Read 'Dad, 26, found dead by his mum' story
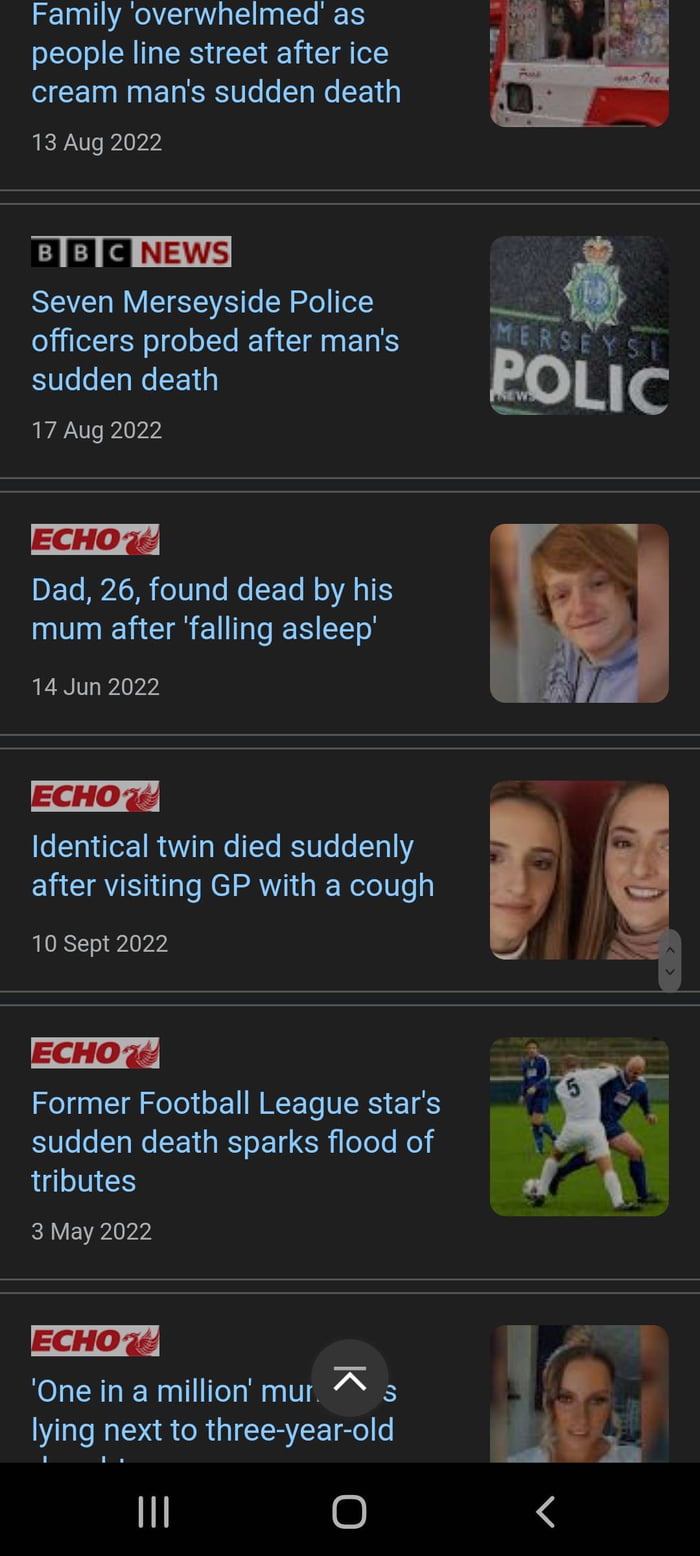 (x=212, y=608)
